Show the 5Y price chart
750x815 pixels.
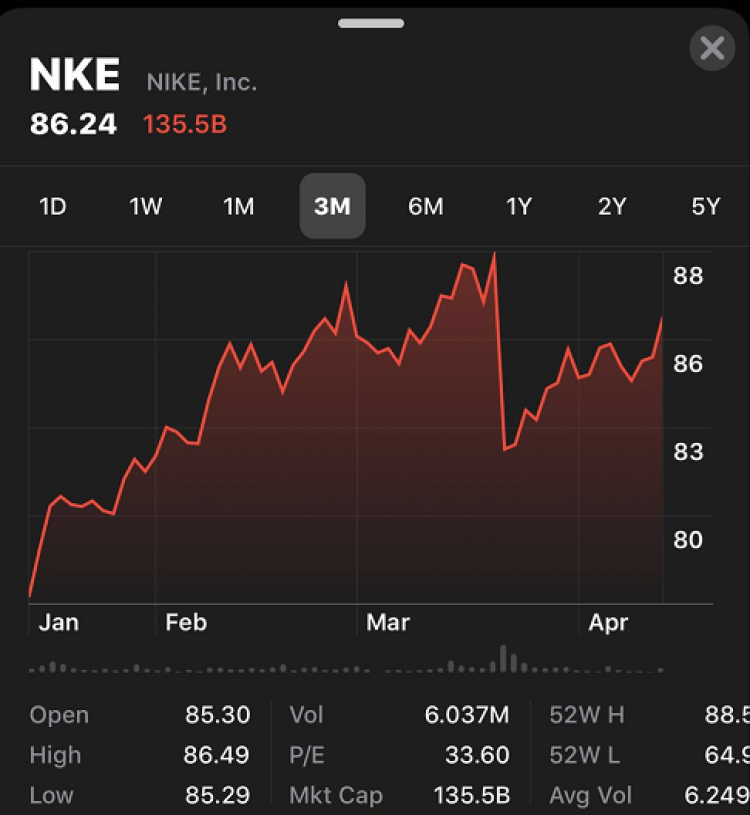705,207
